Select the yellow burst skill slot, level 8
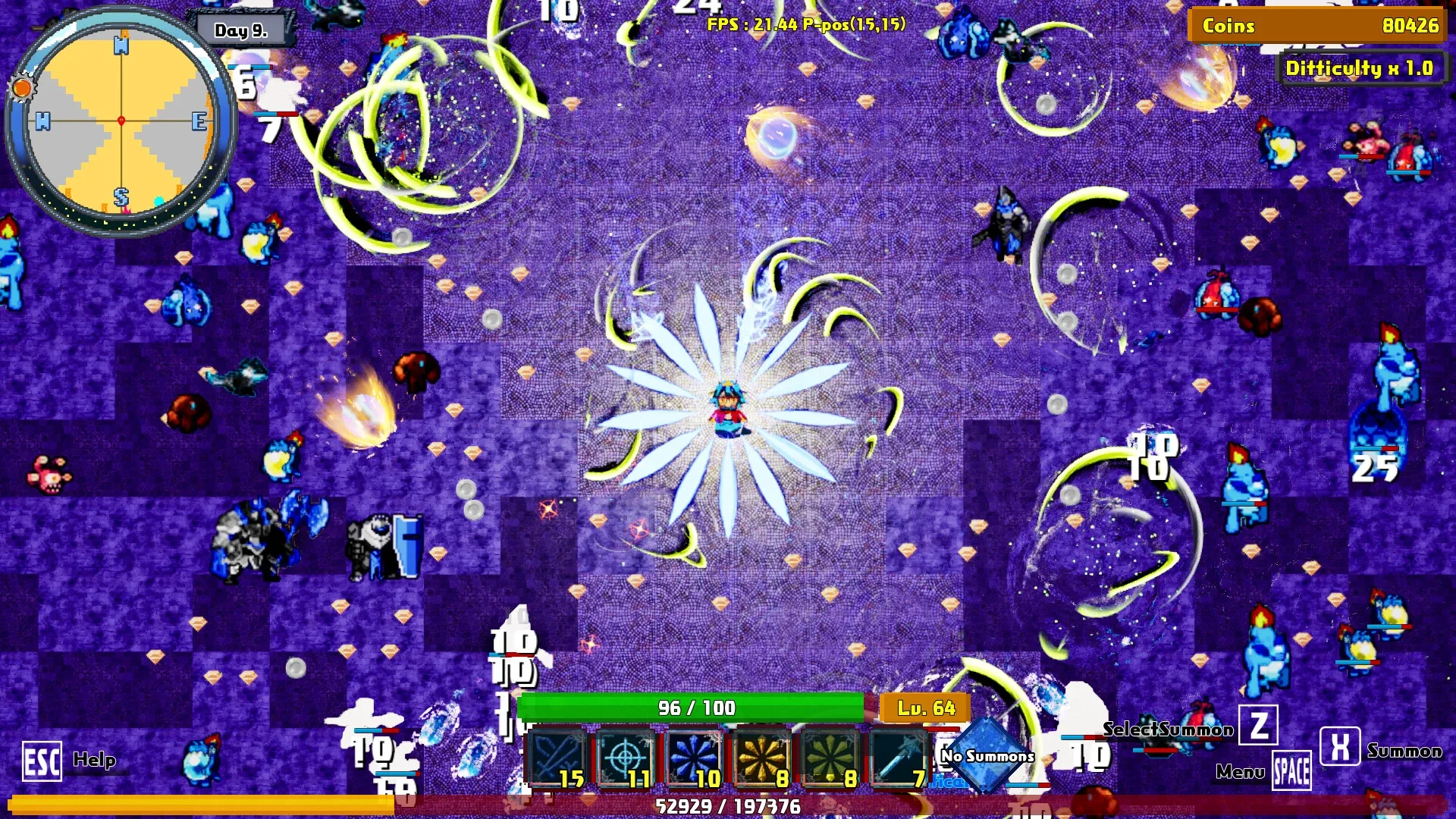 point(762,758)
